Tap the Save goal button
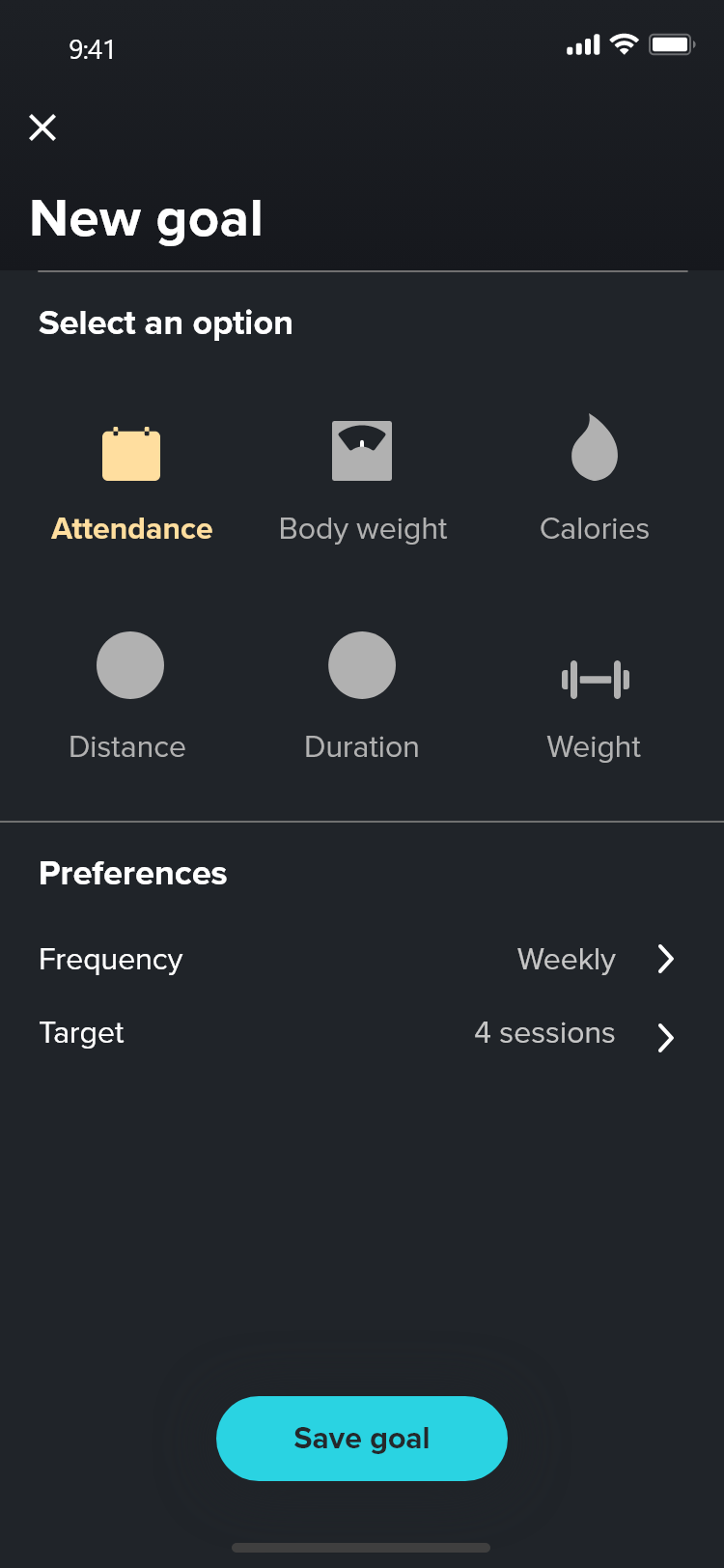 [362, 1438]
